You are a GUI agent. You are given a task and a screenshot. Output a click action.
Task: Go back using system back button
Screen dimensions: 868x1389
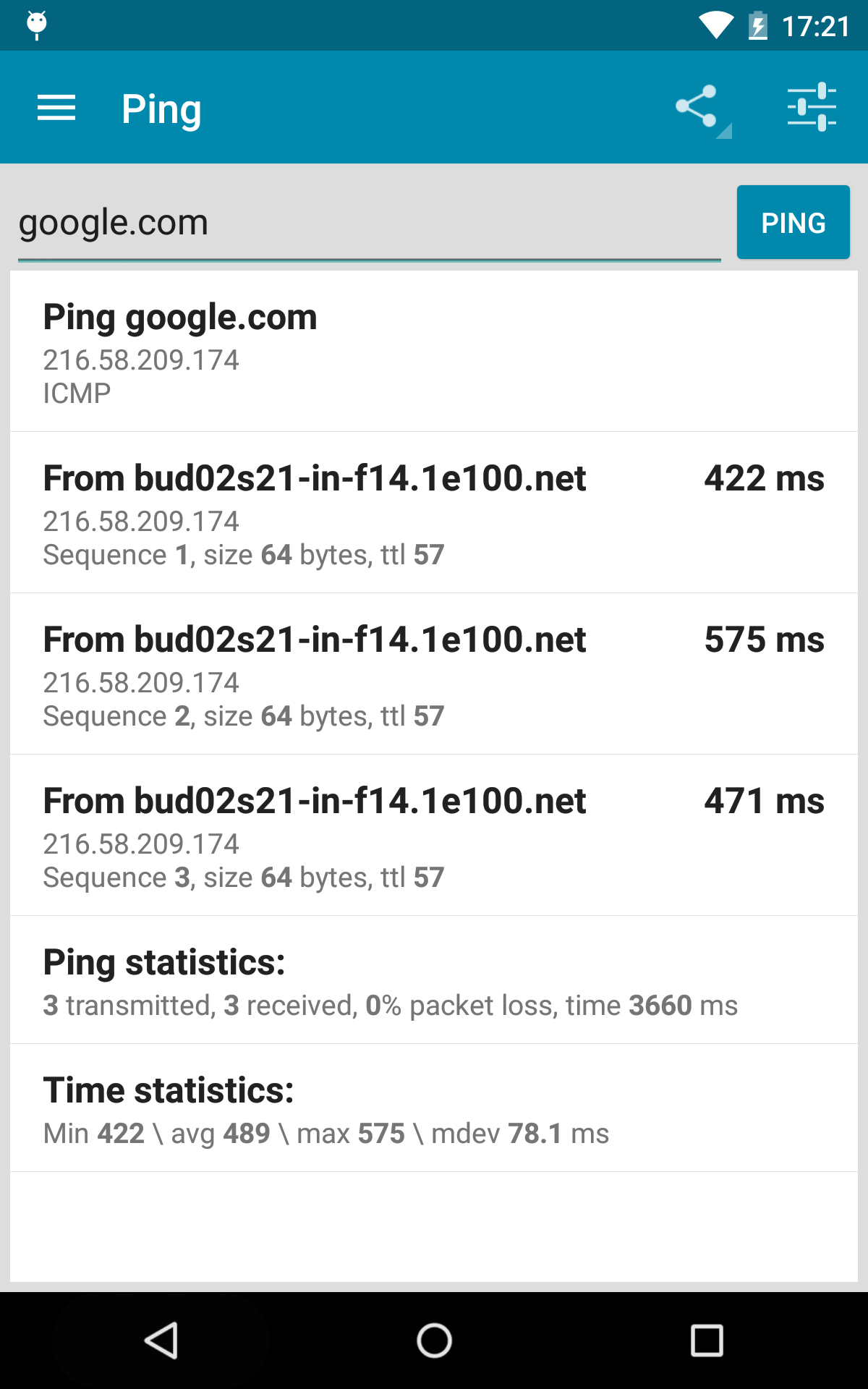161,1341
